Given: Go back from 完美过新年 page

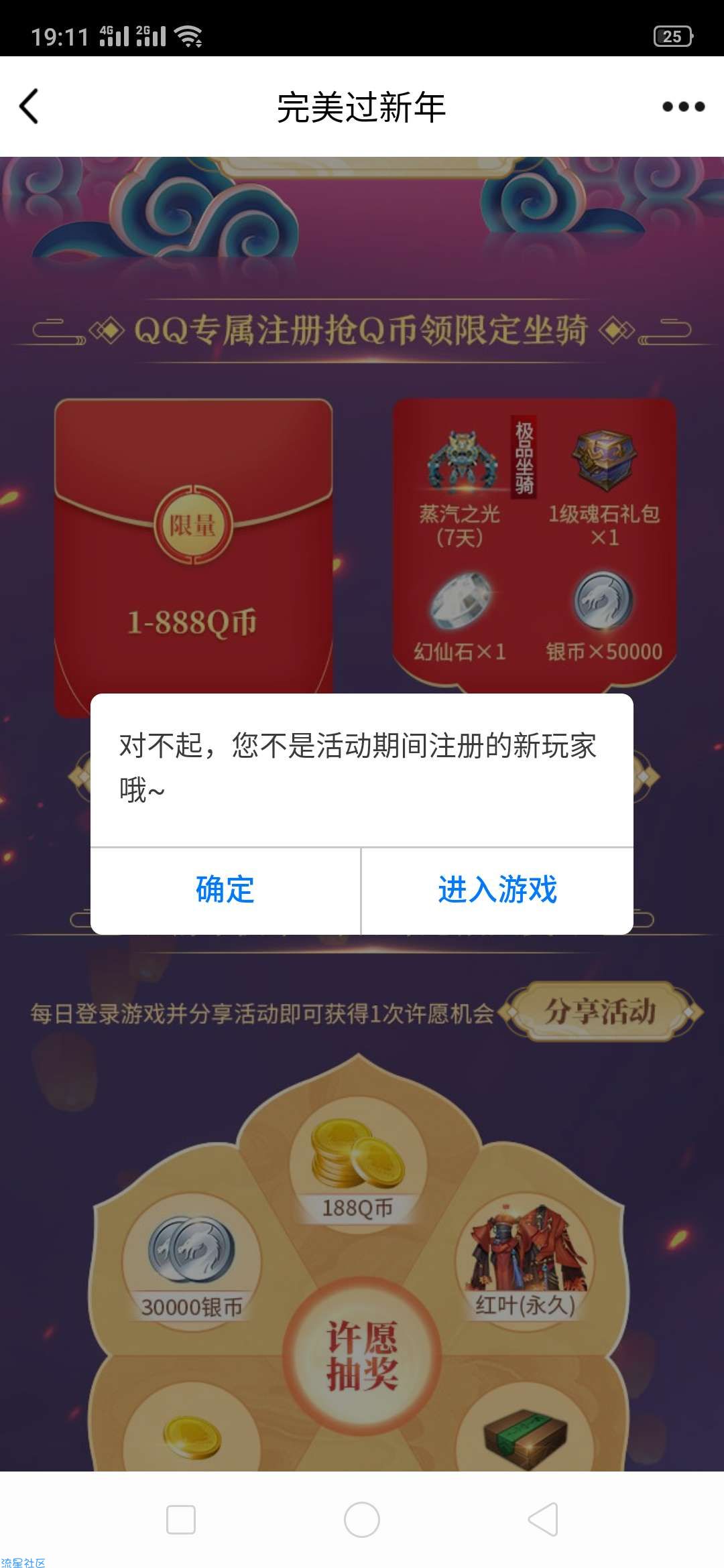Looking at the screenshot, I should pyautogui.click(x=29, y=107).
